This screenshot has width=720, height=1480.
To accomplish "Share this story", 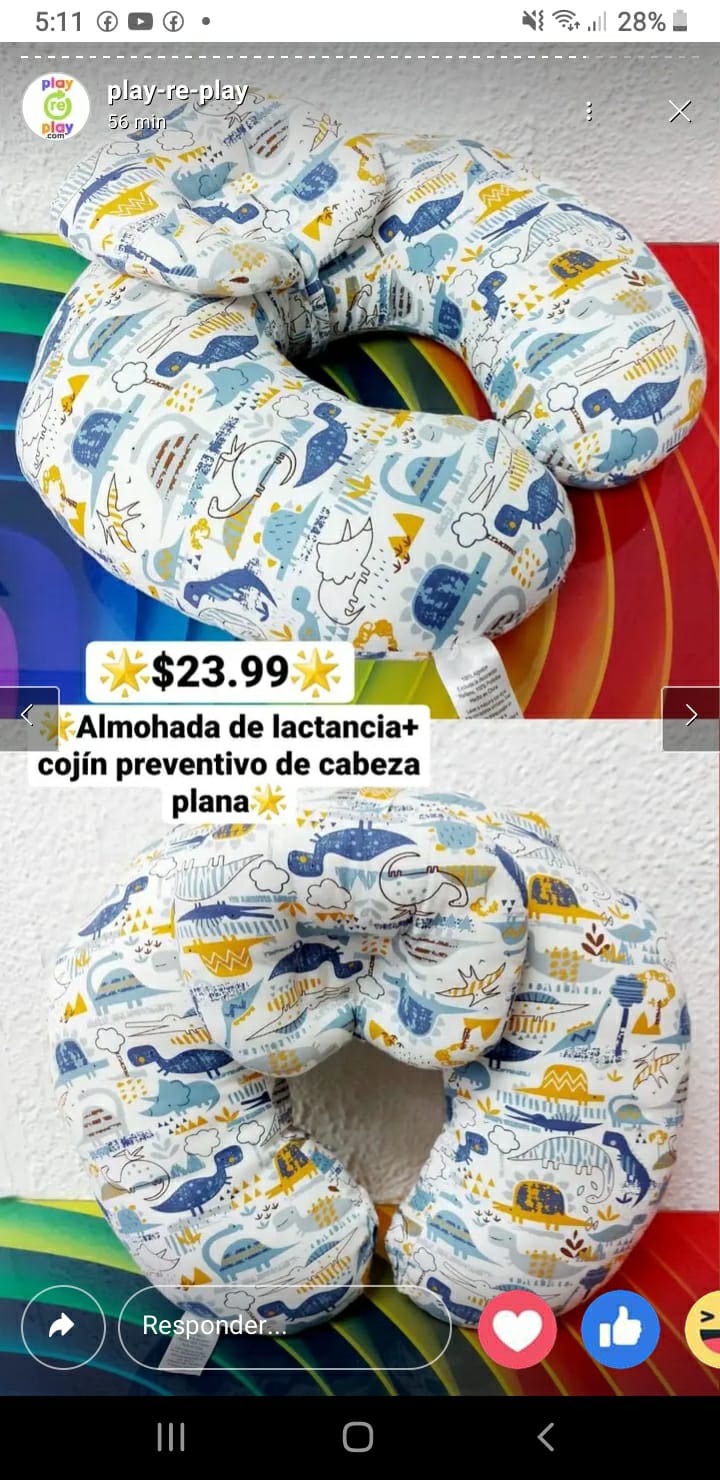I will (x=63, y=1327).
